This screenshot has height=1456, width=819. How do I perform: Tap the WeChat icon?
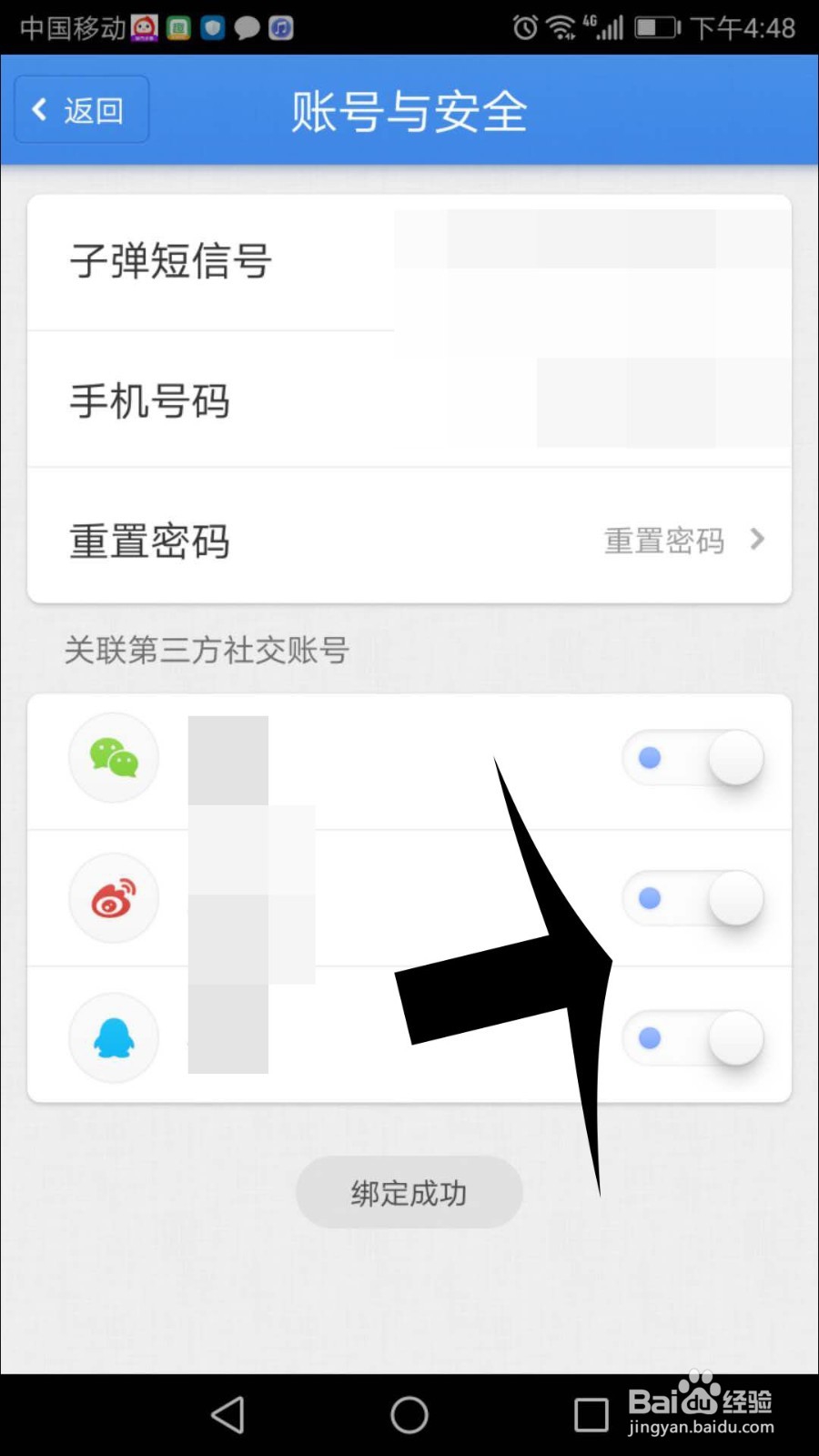(x=113, y=757)
